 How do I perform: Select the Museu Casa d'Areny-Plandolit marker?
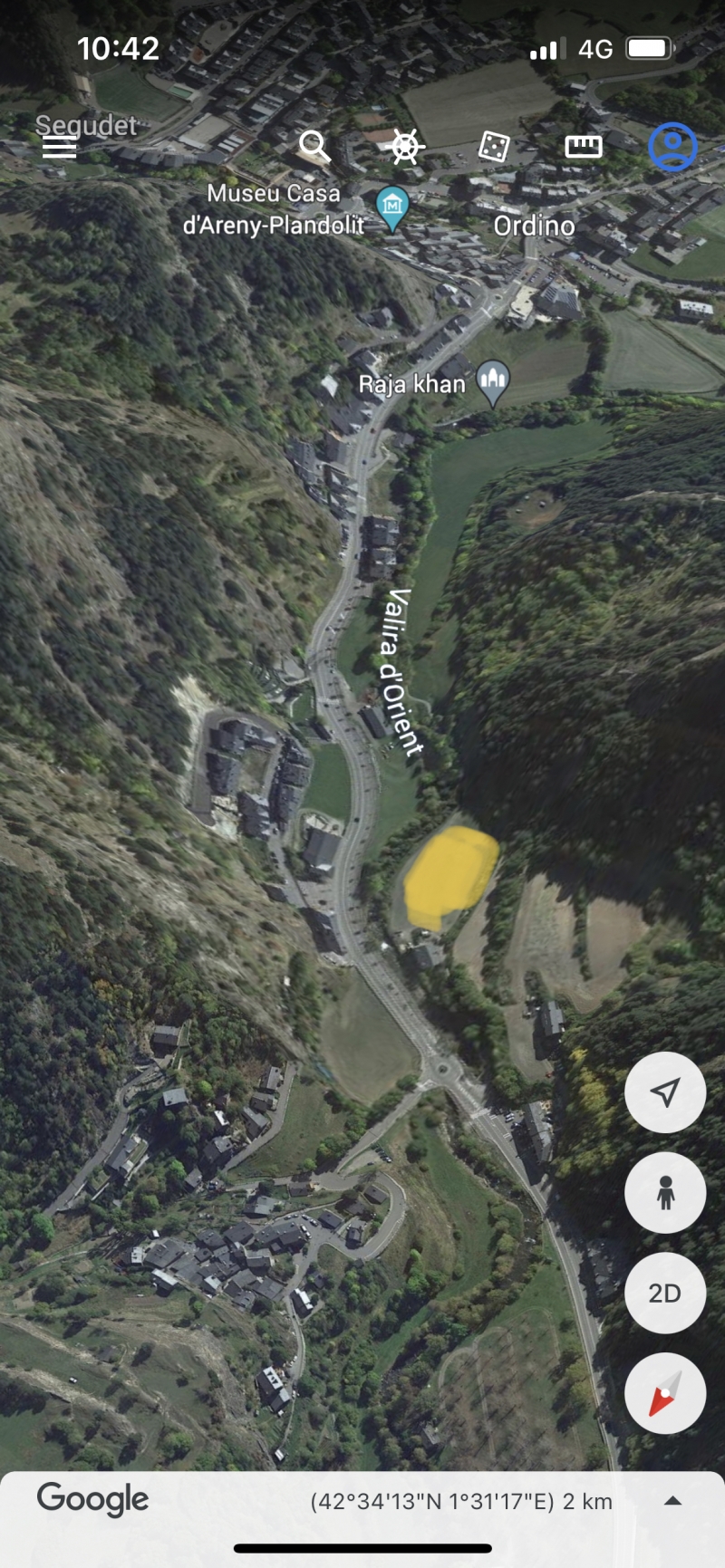392,208
